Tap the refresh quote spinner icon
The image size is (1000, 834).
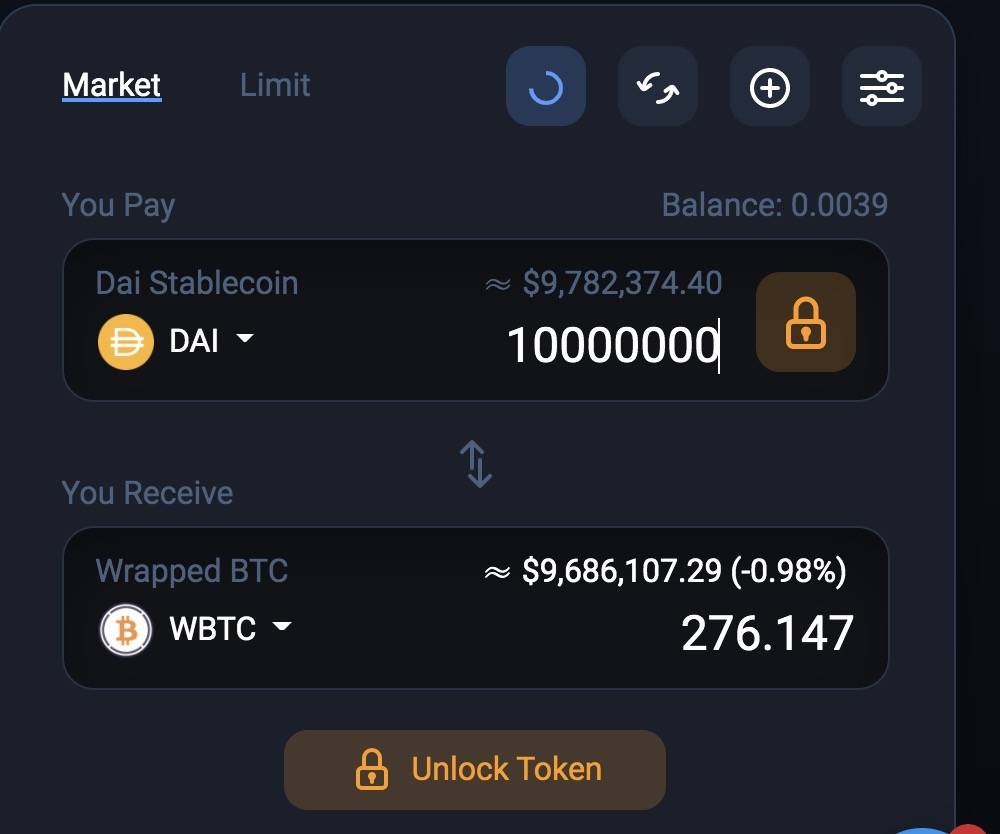545,87
